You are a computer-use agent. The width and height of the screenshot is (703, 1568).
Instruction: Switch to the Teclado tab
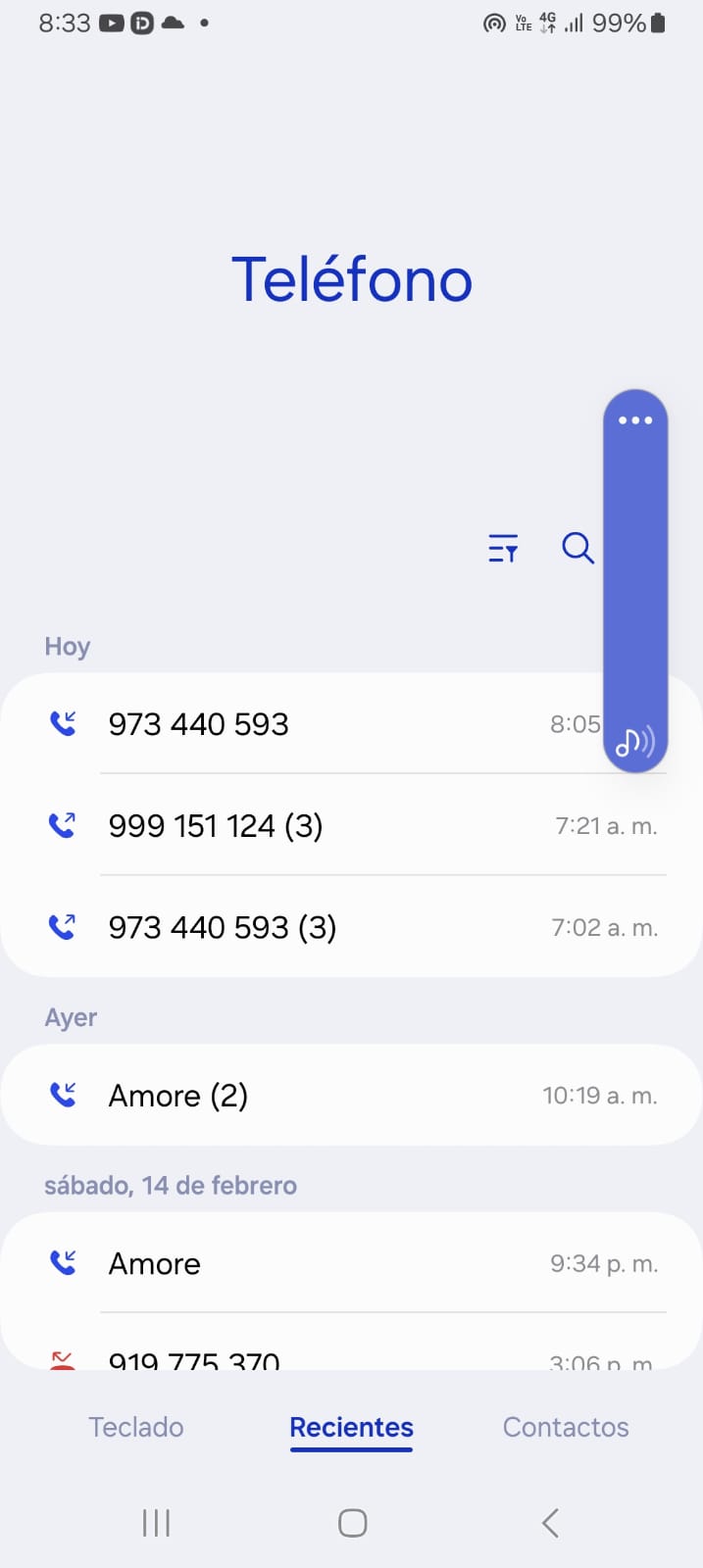pos(136,1427)
